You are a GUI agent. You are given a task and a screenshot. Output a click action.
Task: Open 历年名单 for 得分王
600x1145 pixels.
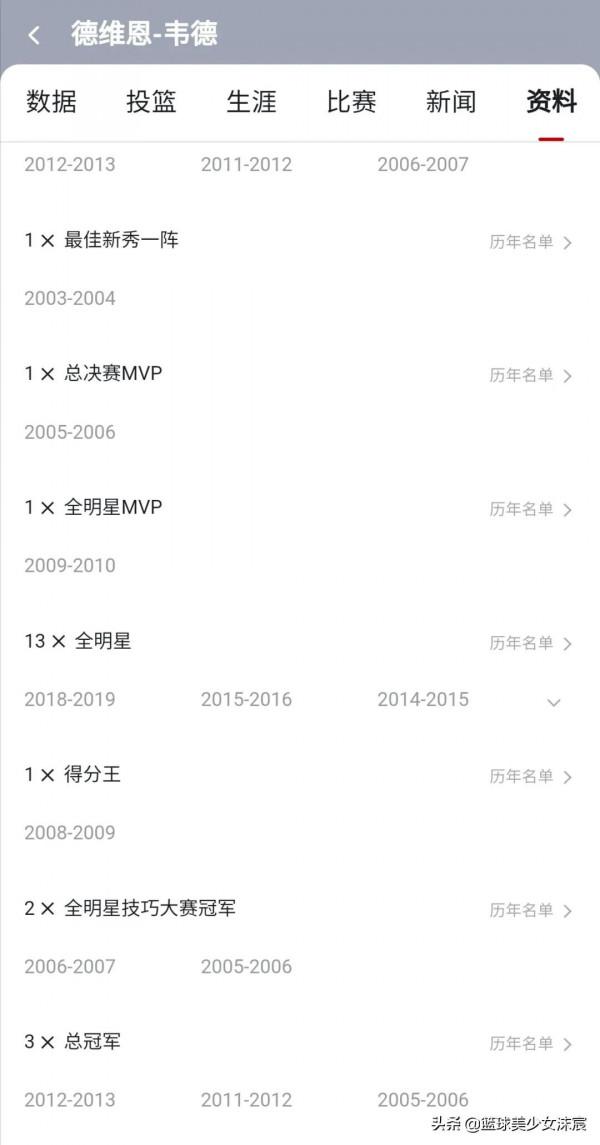(530, 777)
